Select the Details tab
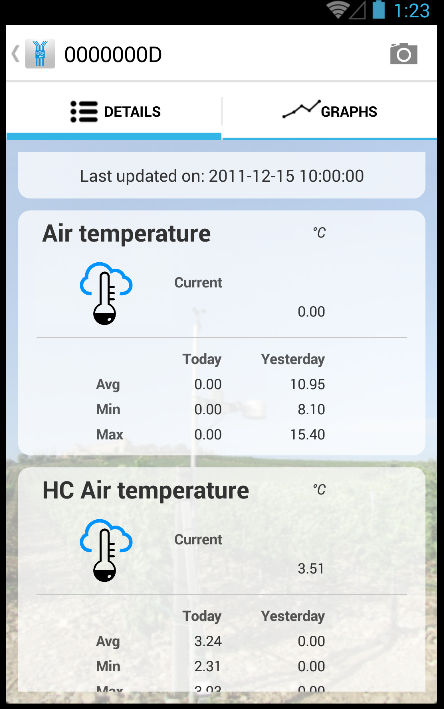The width and height of the screenshot is (444, 709). (x=114, y=111)
